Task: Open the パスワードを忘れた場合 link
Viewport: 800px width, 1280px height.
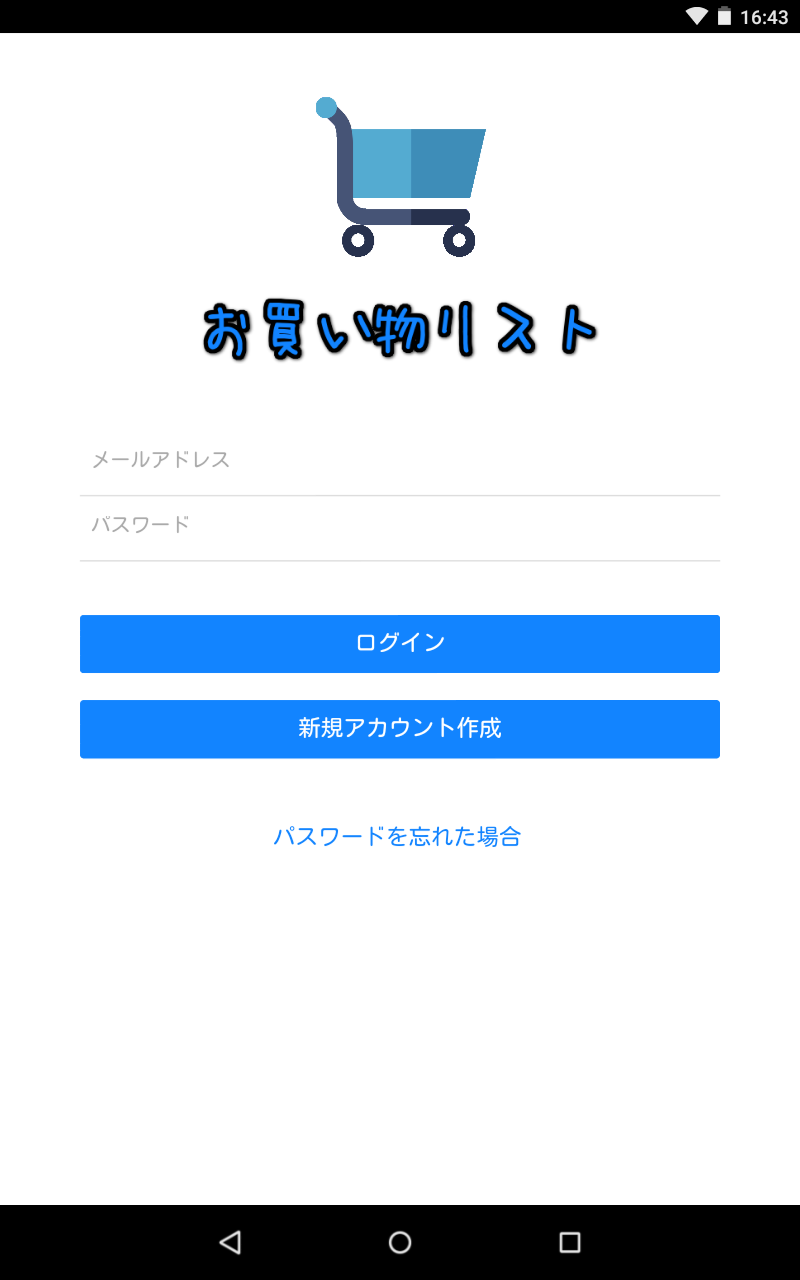Action: (x=398, y=836)
